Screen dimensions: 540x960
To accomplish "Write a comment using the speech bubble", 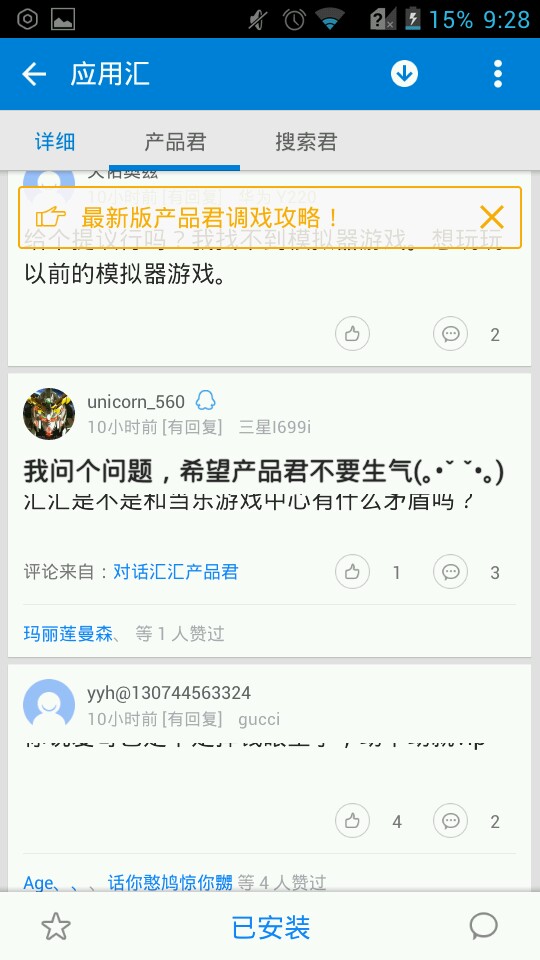I will (x=484, y=926).
